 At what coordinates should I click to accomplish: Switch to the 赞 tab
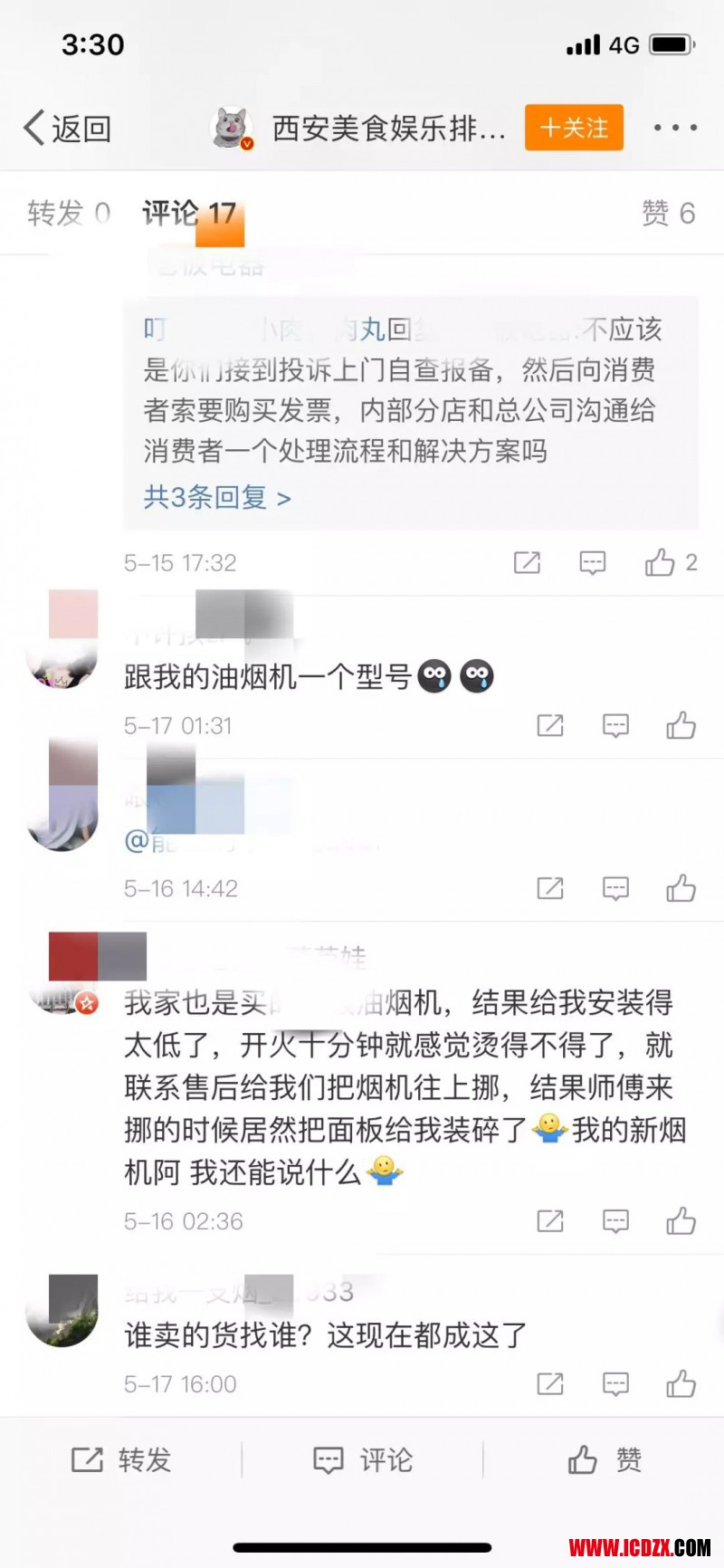coord(668,214)
